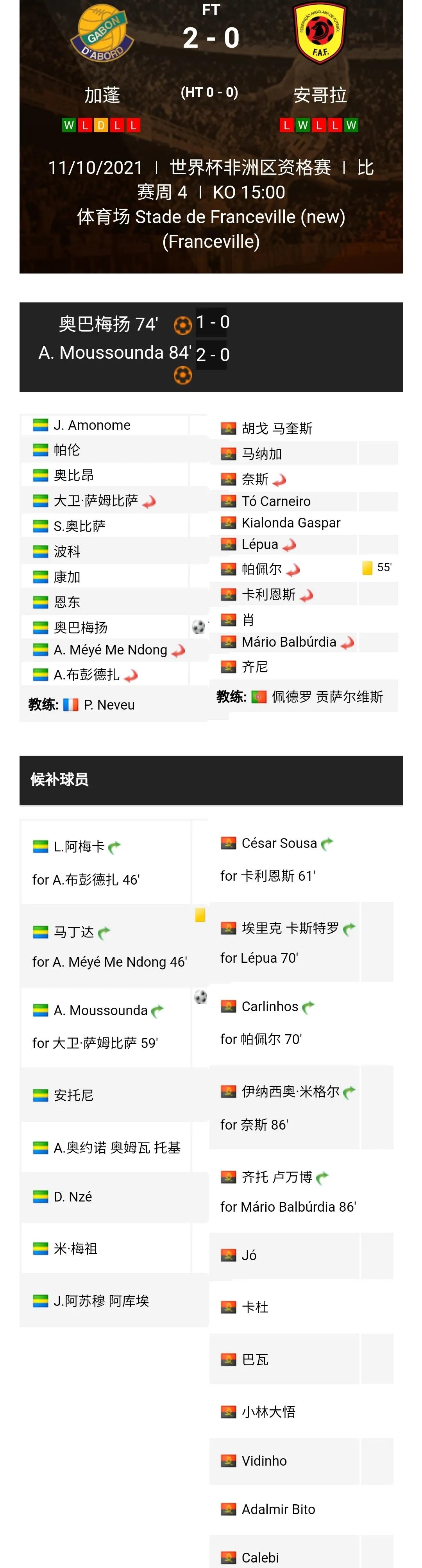This screenshot has width=422, height=1568.
Task: Open the Gabon (加蓬) team page
Action: tap(102, 94)
